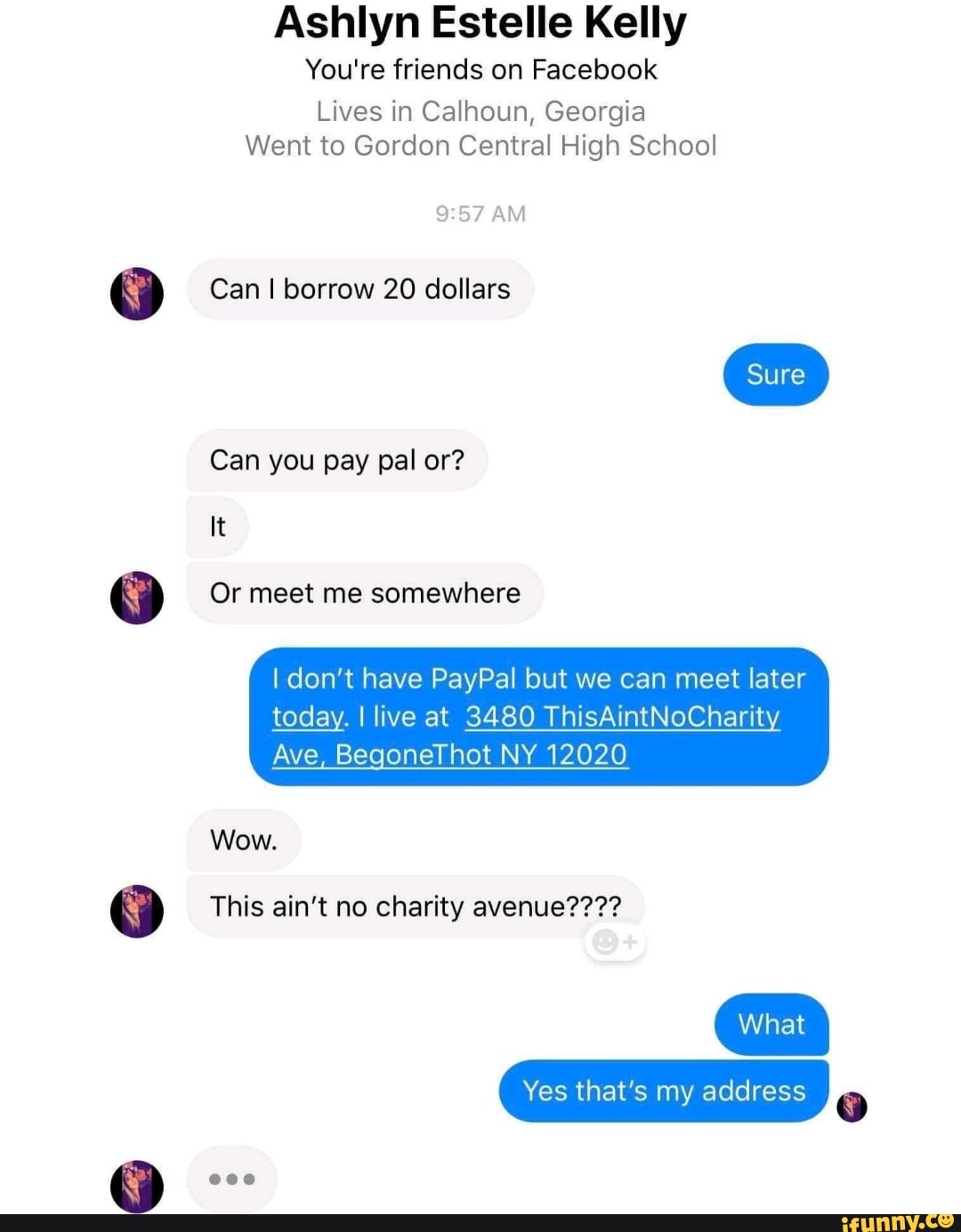Image resolution: width=961 pixels, height=1232 pixels.
Task: Click the add-reaction smiley icon below the message
Action: click(613, 940)
